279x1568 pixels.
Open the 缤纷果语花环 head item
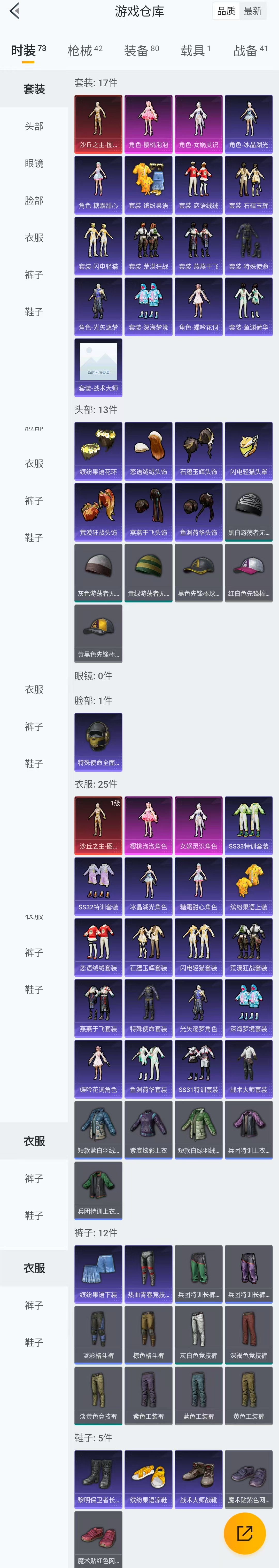(x=98, y=451)
